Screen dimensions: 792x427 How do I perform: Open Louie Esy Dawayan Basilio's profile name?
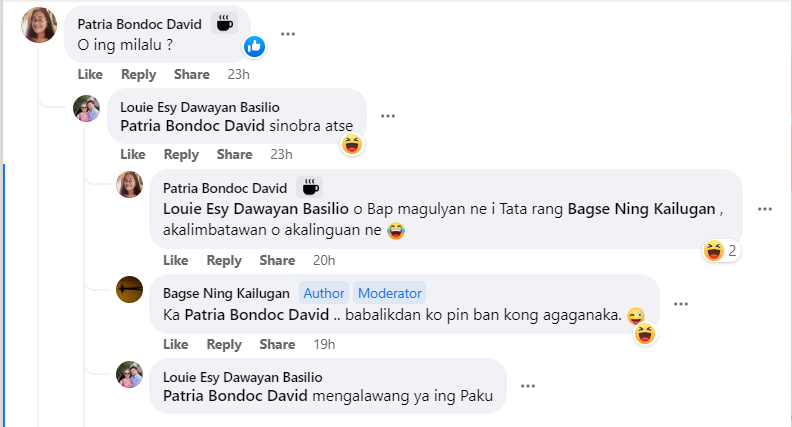[199, 107]
